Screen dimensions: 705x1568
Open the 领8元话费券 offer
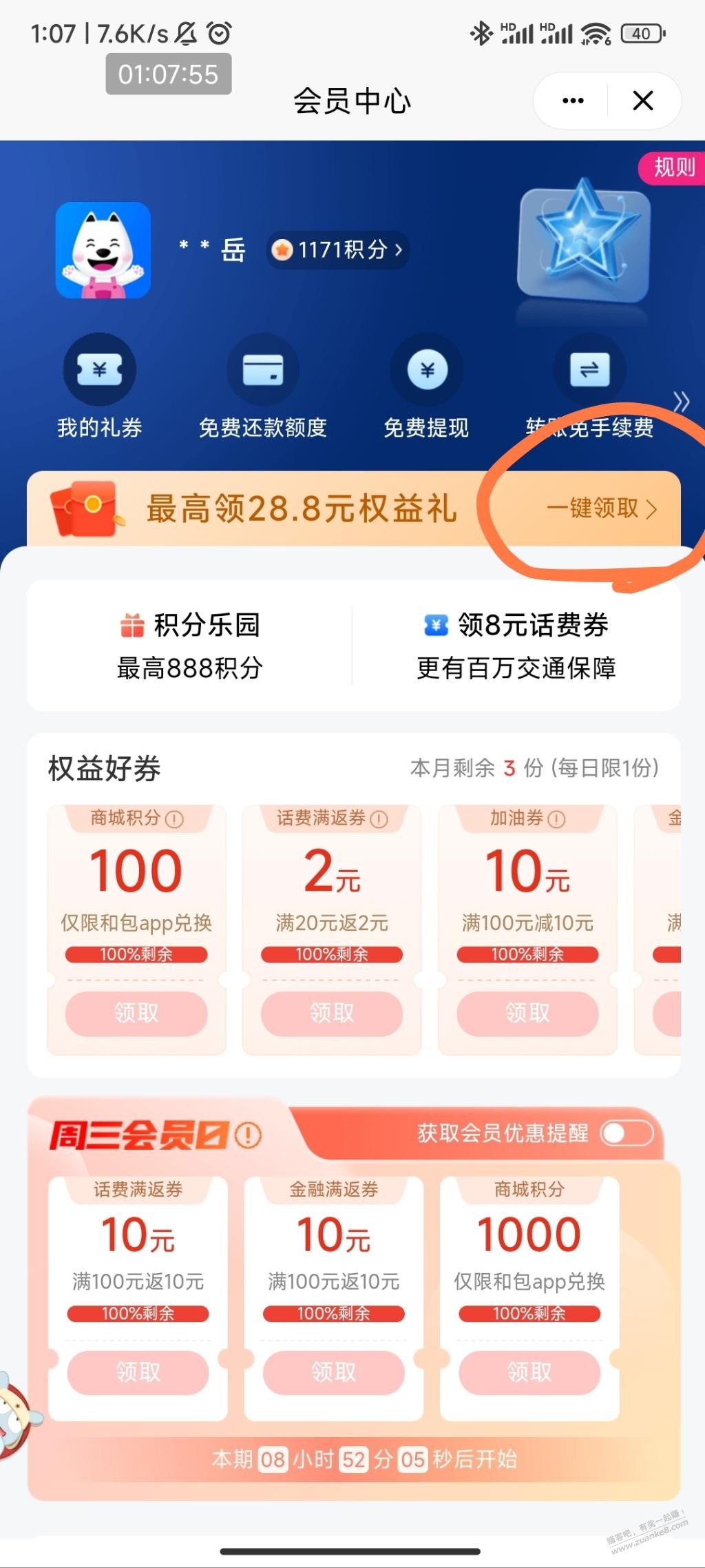coord(516,646)
